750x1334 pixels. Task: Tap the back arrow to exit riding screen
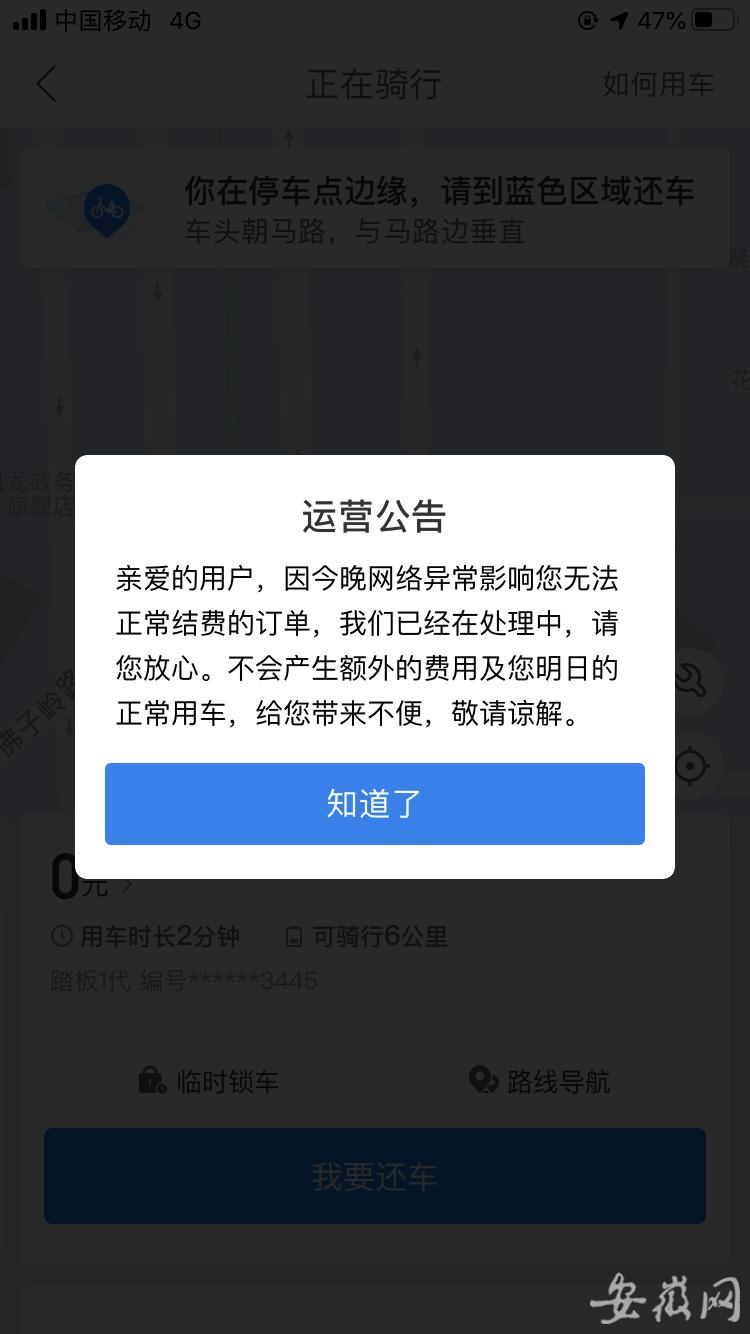tap(46, 85)
